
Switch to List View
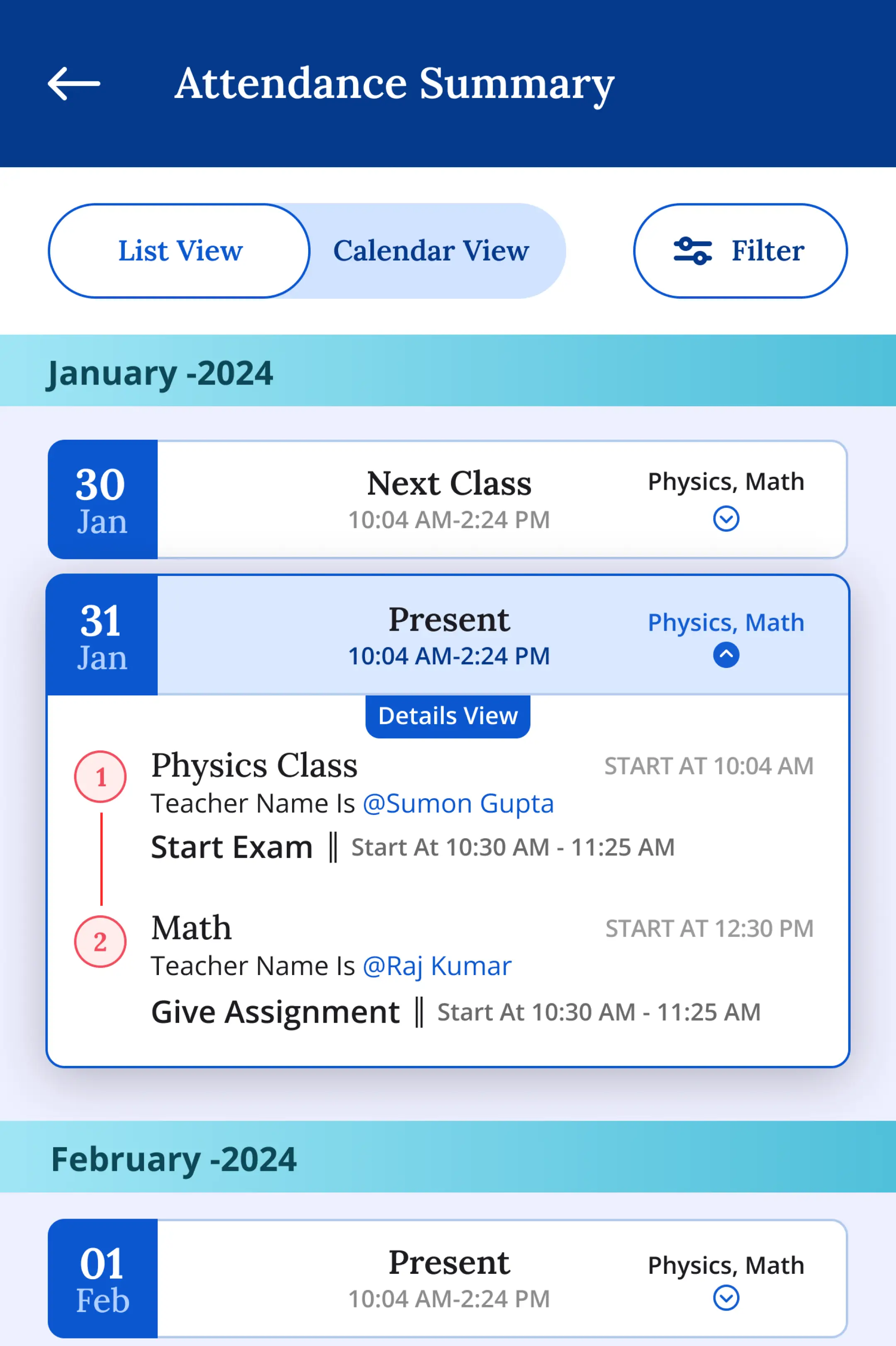pyautogui.click(x=180, y=251)
